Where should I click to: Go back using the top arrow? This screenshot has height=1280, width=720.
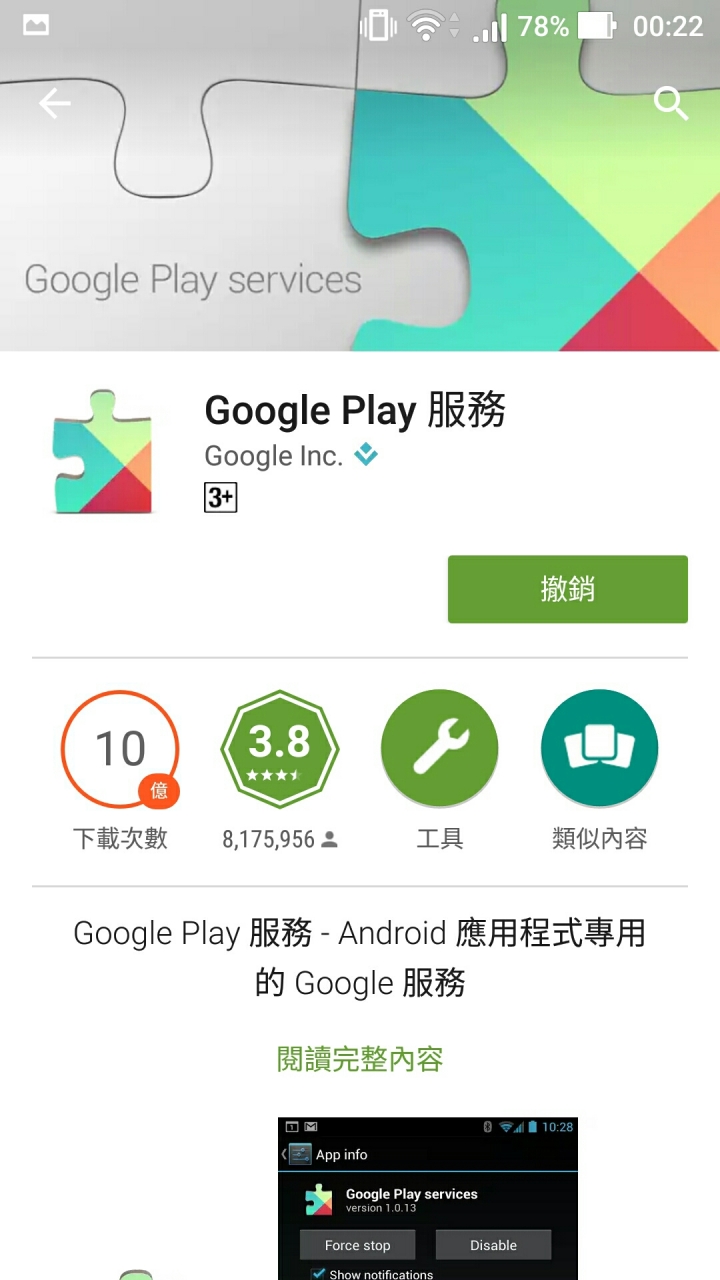55,103
